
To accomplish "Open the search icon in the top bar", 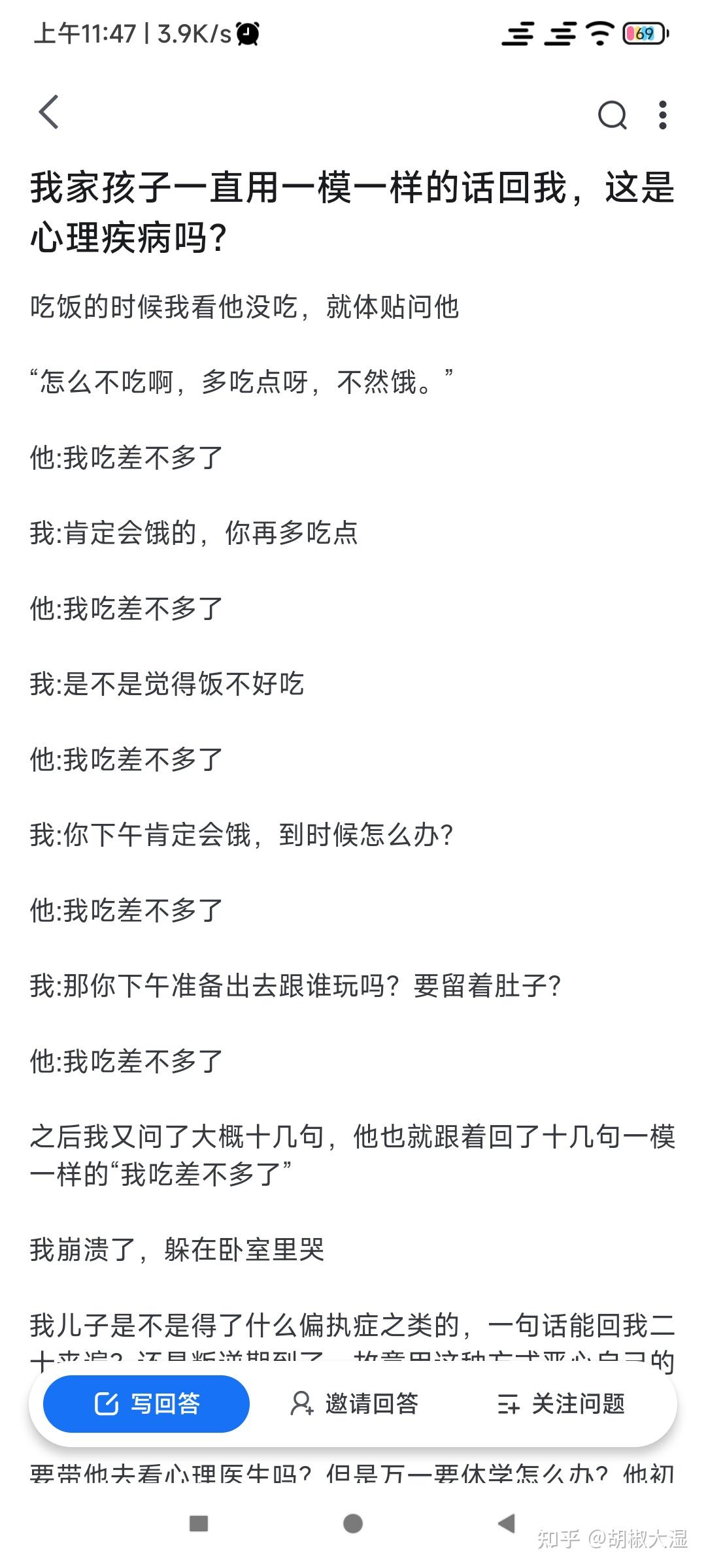I will (x=613, y=116).
